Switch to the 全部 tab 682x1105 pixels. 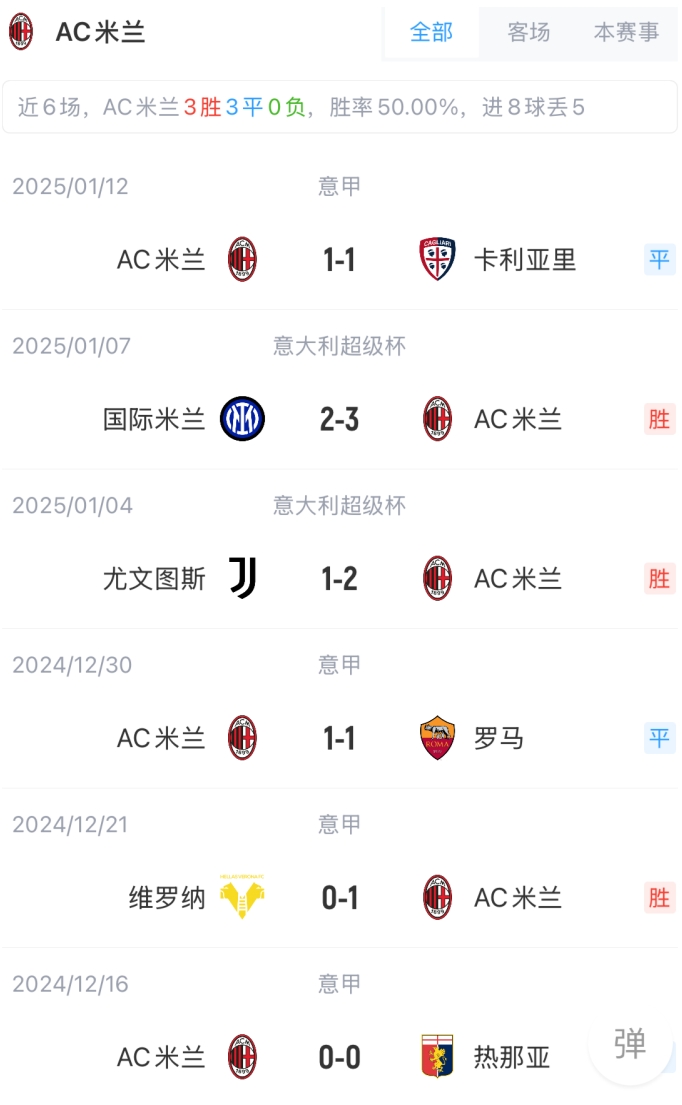431,32
